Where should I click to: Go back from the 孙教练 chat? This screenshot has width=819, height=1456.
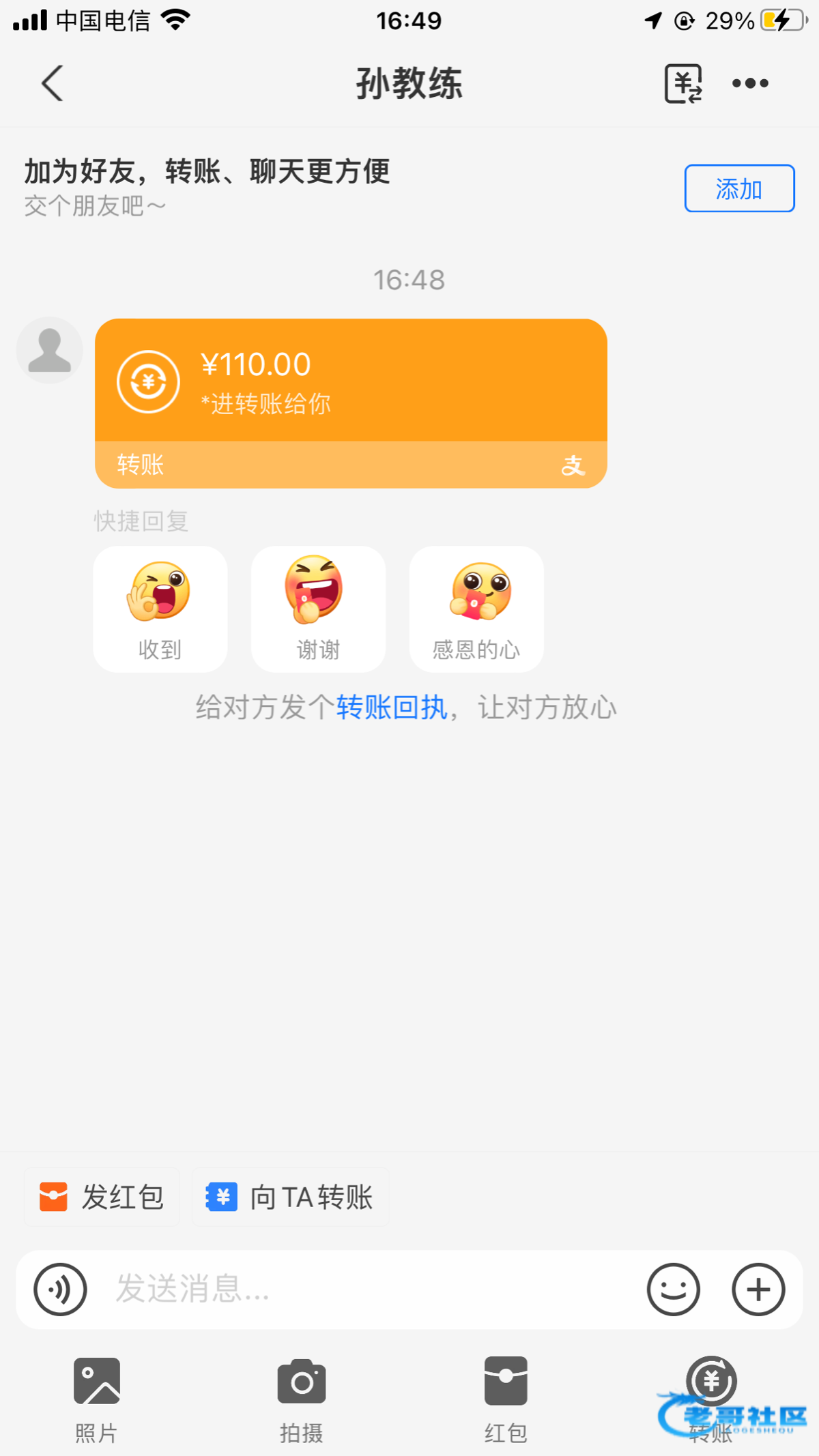tap(53, 83)
